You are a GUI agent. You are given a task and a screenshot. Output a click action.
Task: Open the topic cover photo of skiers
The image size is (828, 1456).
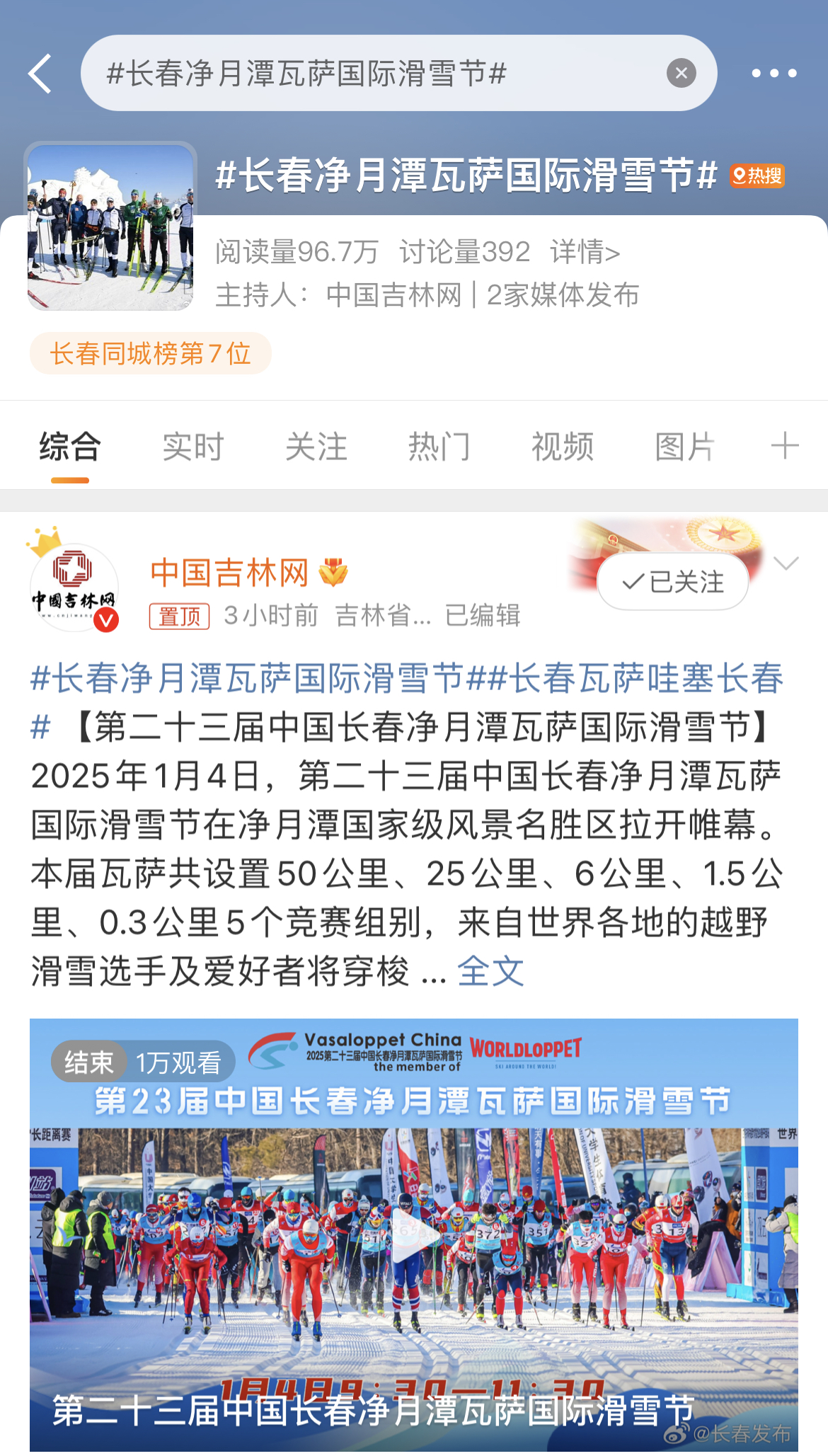110,227
